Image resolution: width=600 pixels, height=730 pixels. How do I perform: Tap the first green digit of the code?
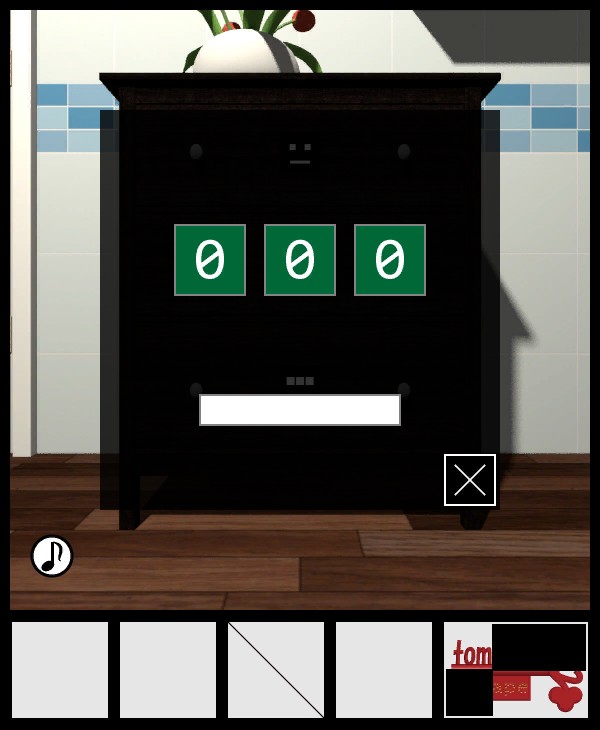(x=210, y=260)
